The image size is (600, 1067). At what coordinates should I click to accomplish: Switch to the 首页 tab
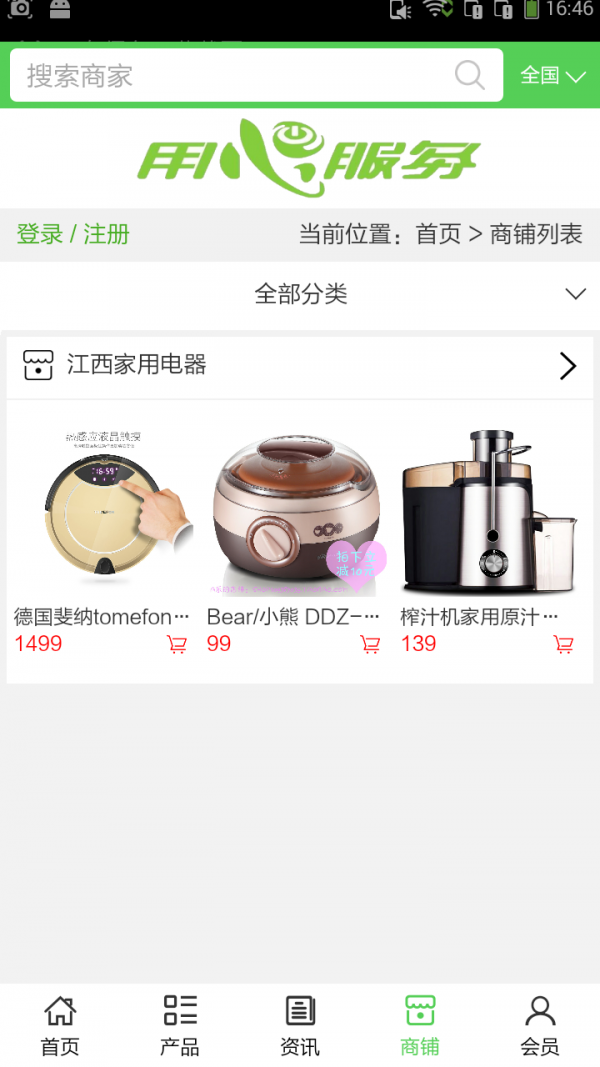tap(60, 1026)
